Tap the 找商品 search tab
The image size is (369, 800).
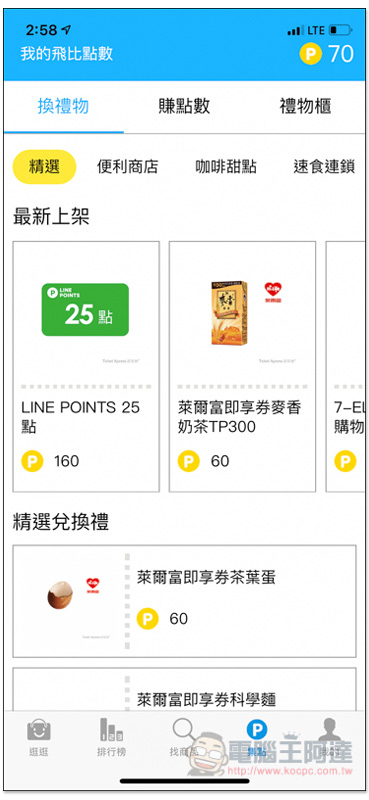coord(184,737)
